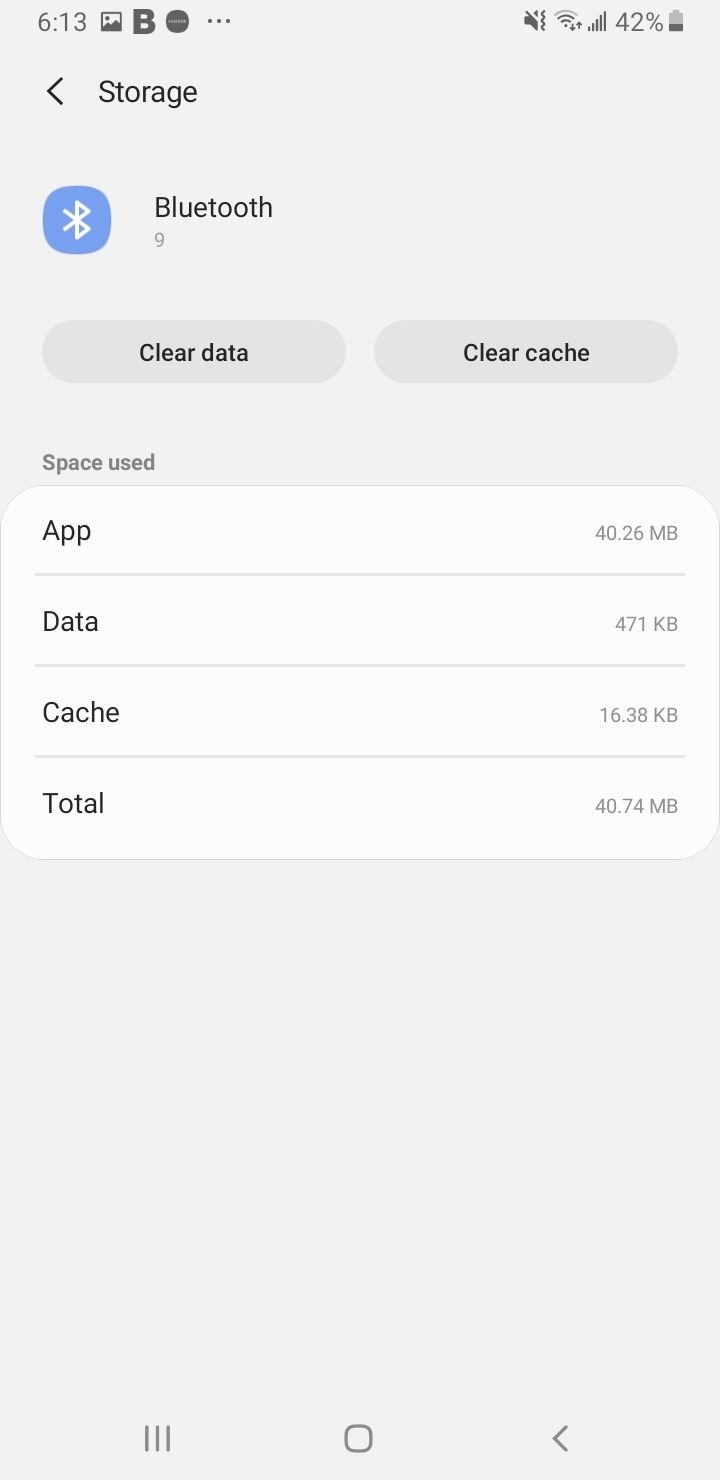Go to the home screen

click(358, 1438)
